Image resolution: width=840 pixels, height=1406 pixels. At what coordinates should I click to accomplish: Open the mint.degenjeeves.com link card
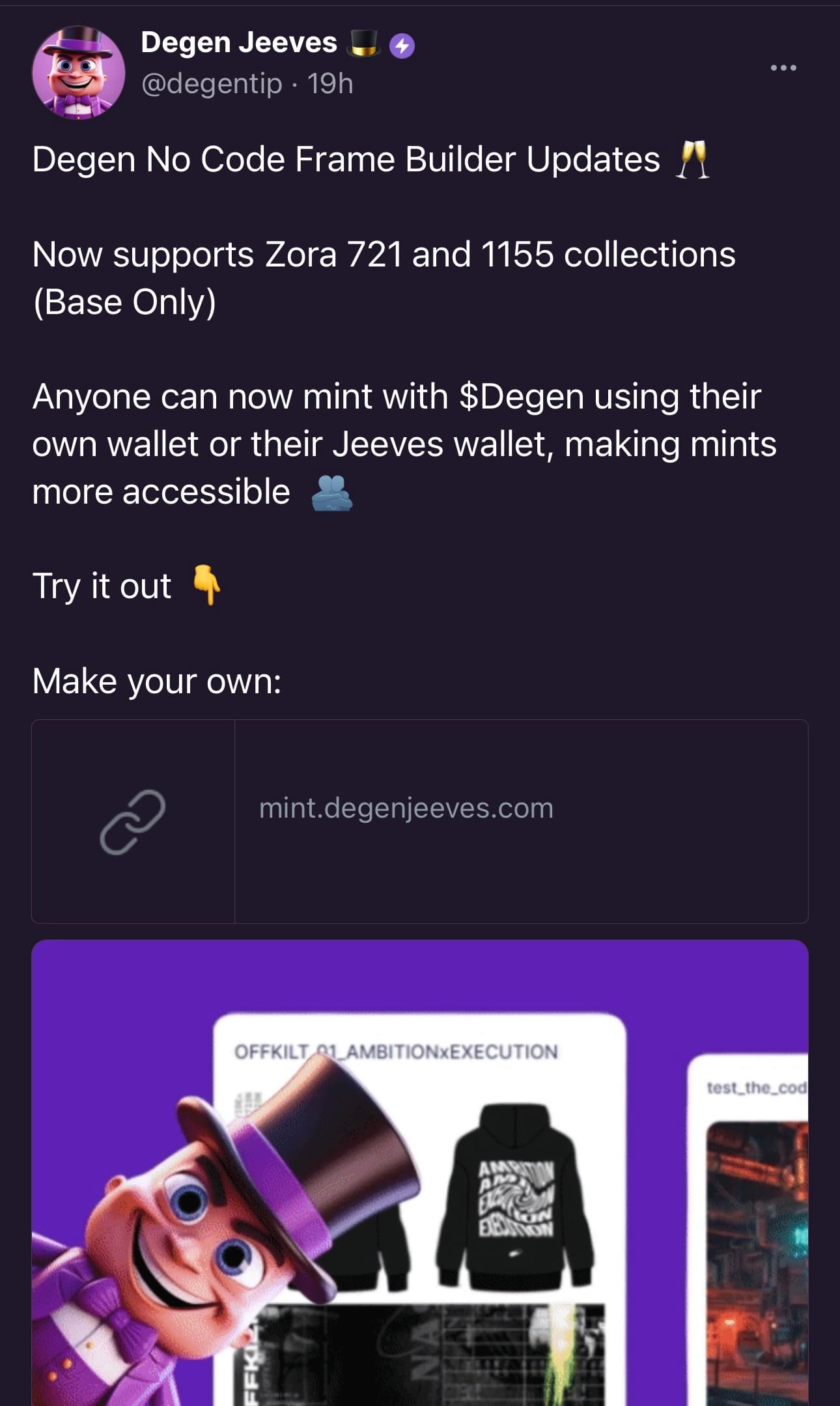(419, 821)
